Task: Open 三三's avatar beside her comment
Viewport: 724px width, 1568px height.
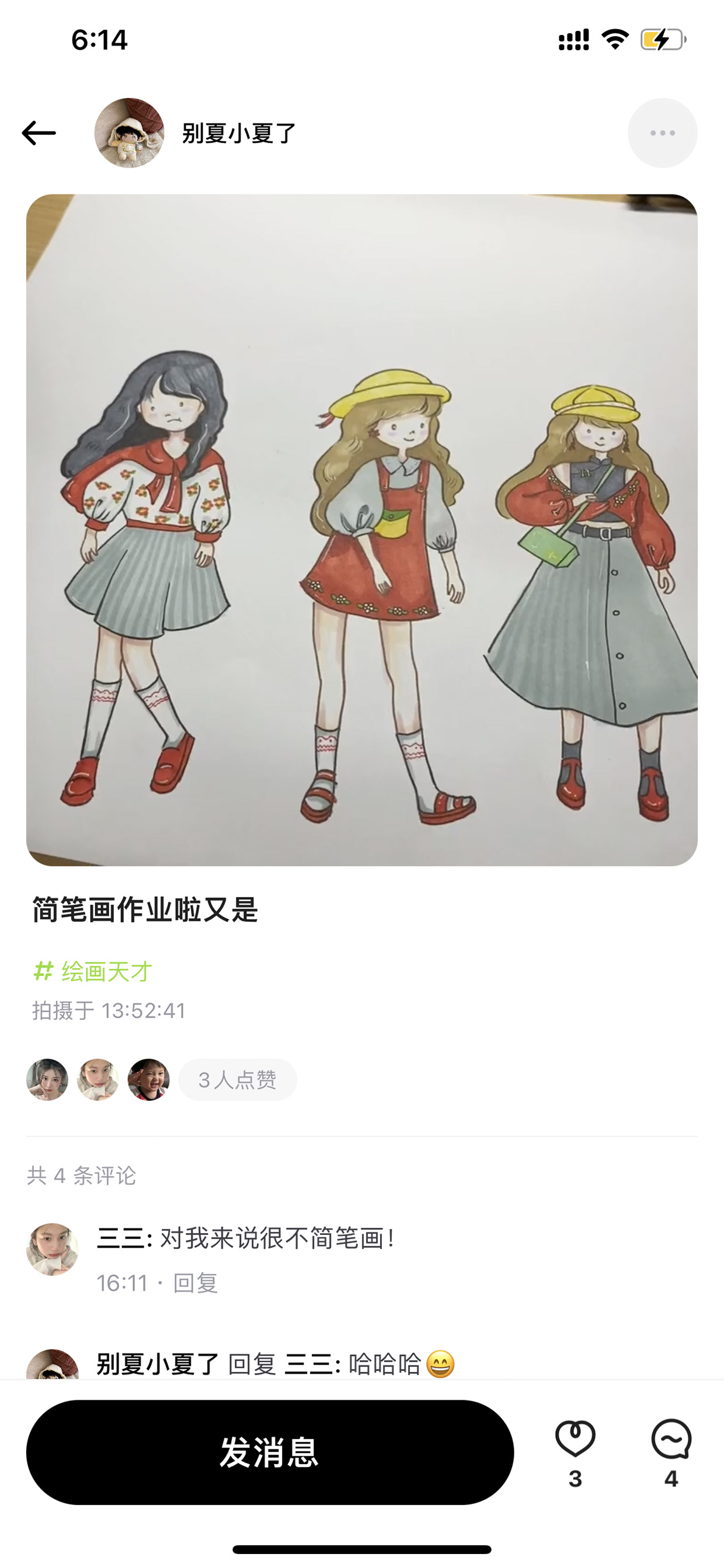Action: click(53, 1250)
